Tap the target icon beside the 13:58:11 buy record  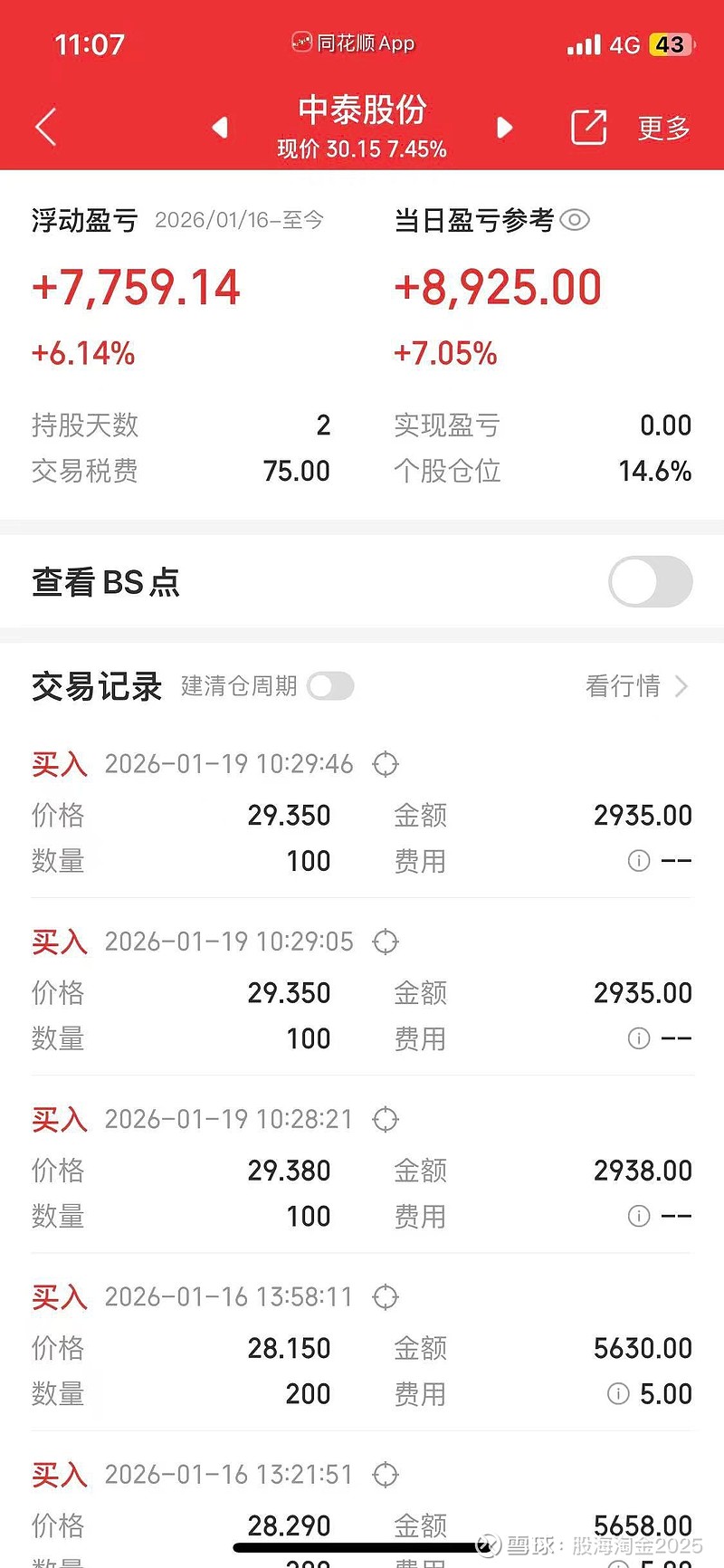pyautogui.click(x=386, y=1297)
